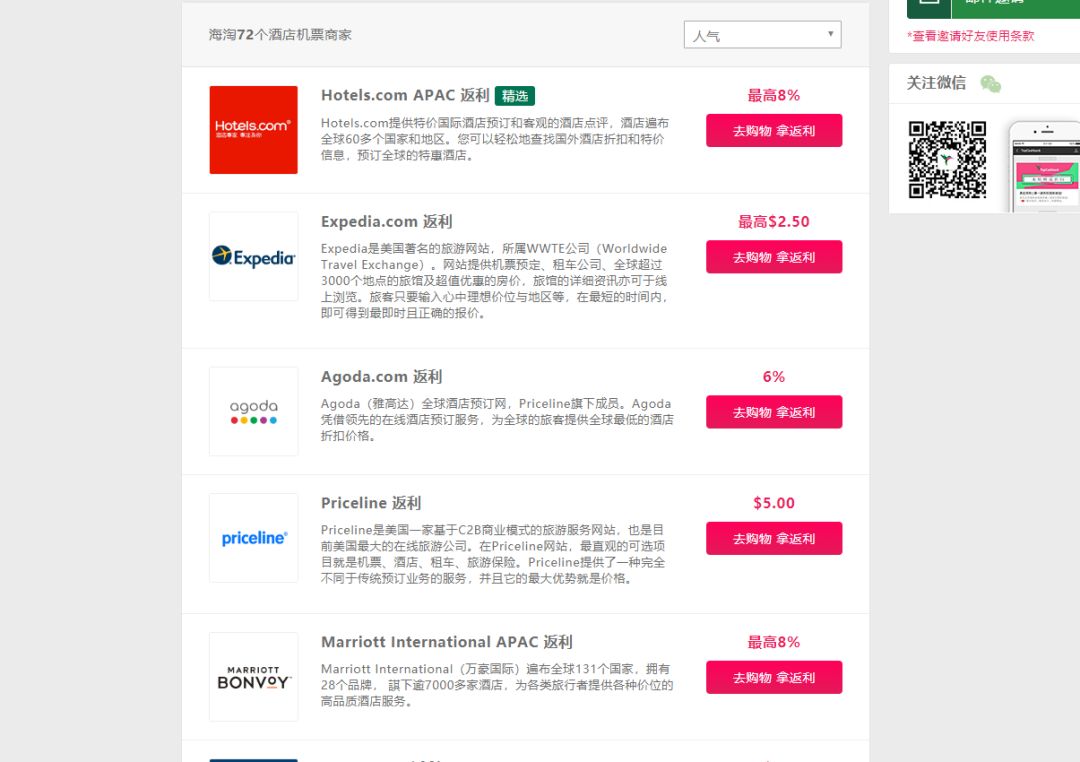Tap 去购物 拿返利 for Marriott International APAC

pos(774,677)
